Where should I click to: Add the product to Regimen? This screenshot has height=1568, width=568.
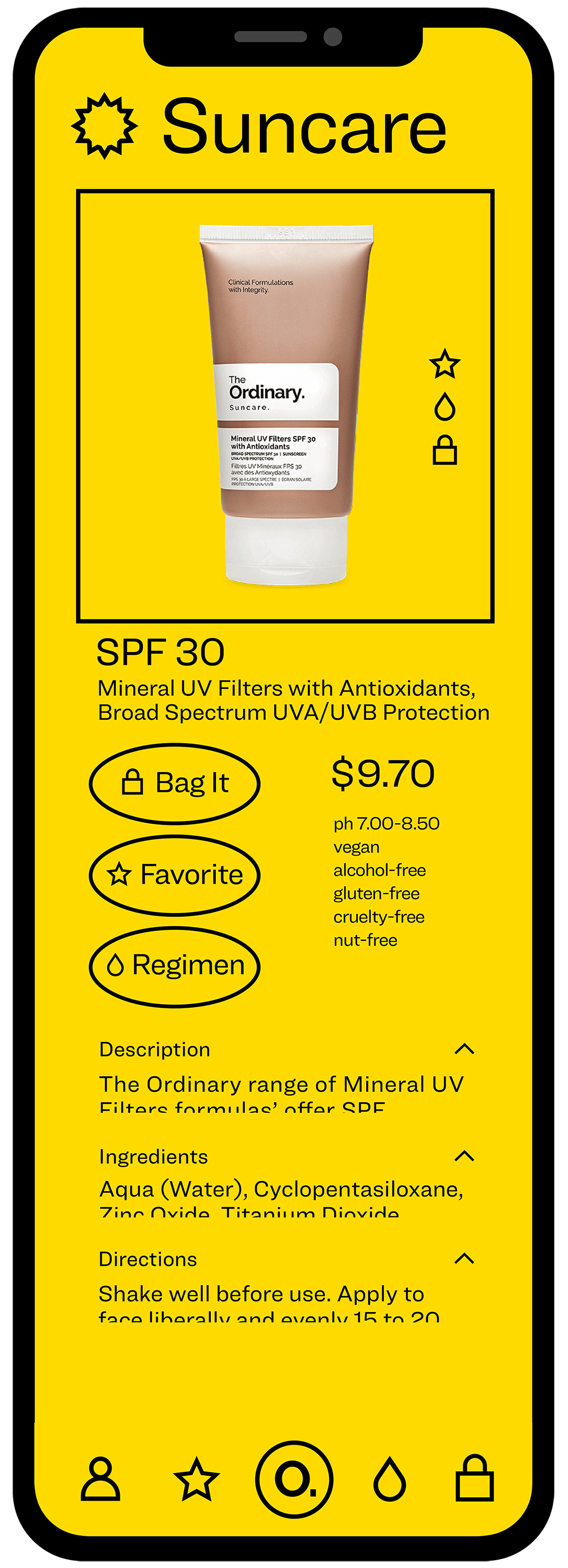(x=175, y=965)
